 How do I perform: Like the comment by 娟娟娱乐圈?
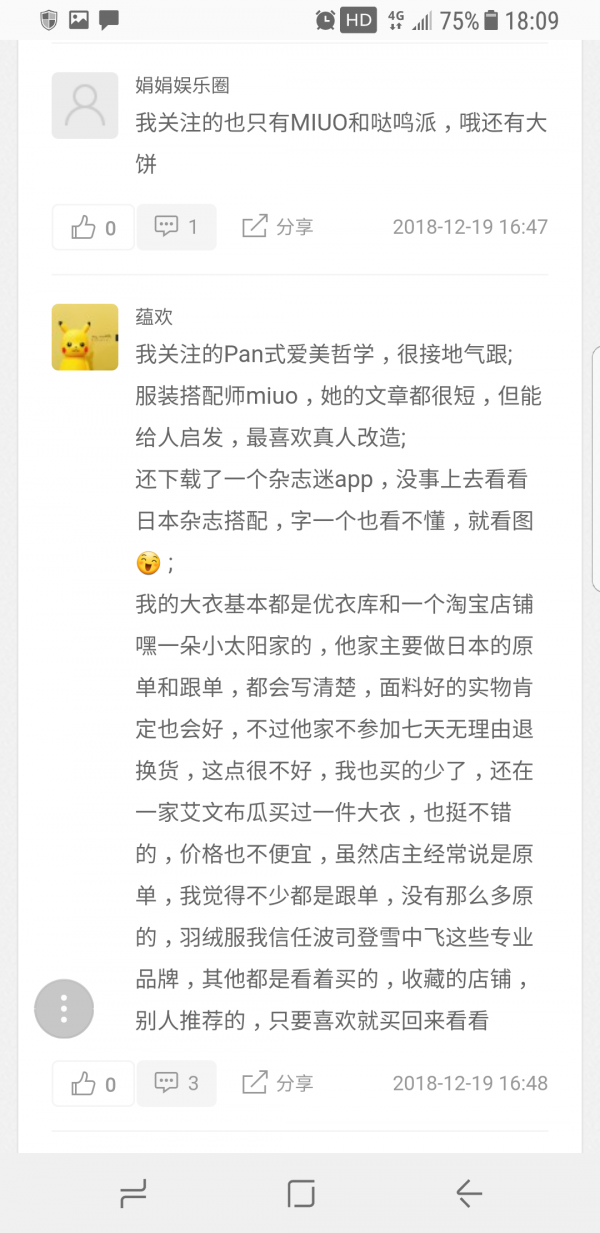[93, 227]
